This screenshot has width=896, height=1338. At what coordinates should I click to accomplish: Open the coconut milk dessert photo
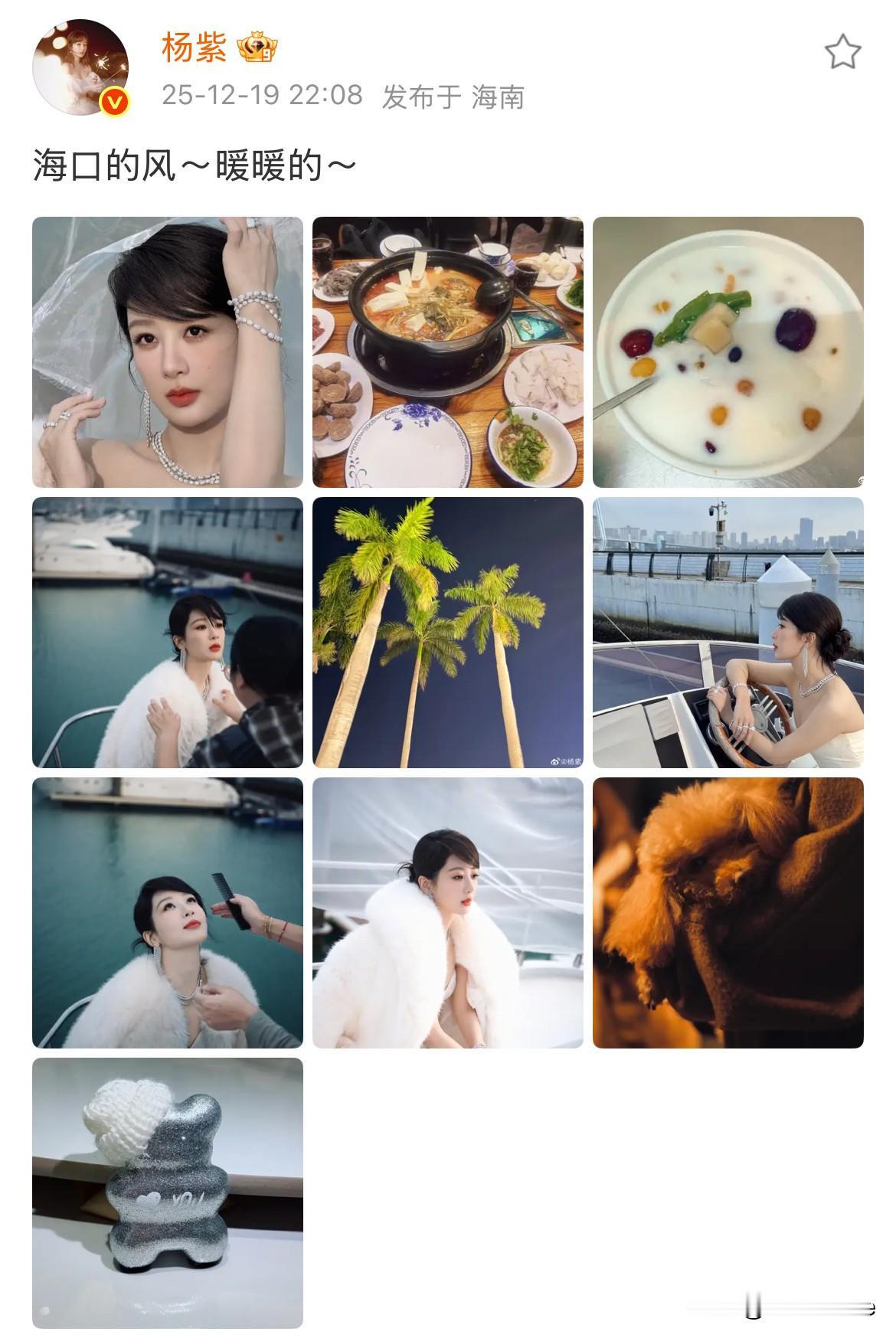(728, 350)
